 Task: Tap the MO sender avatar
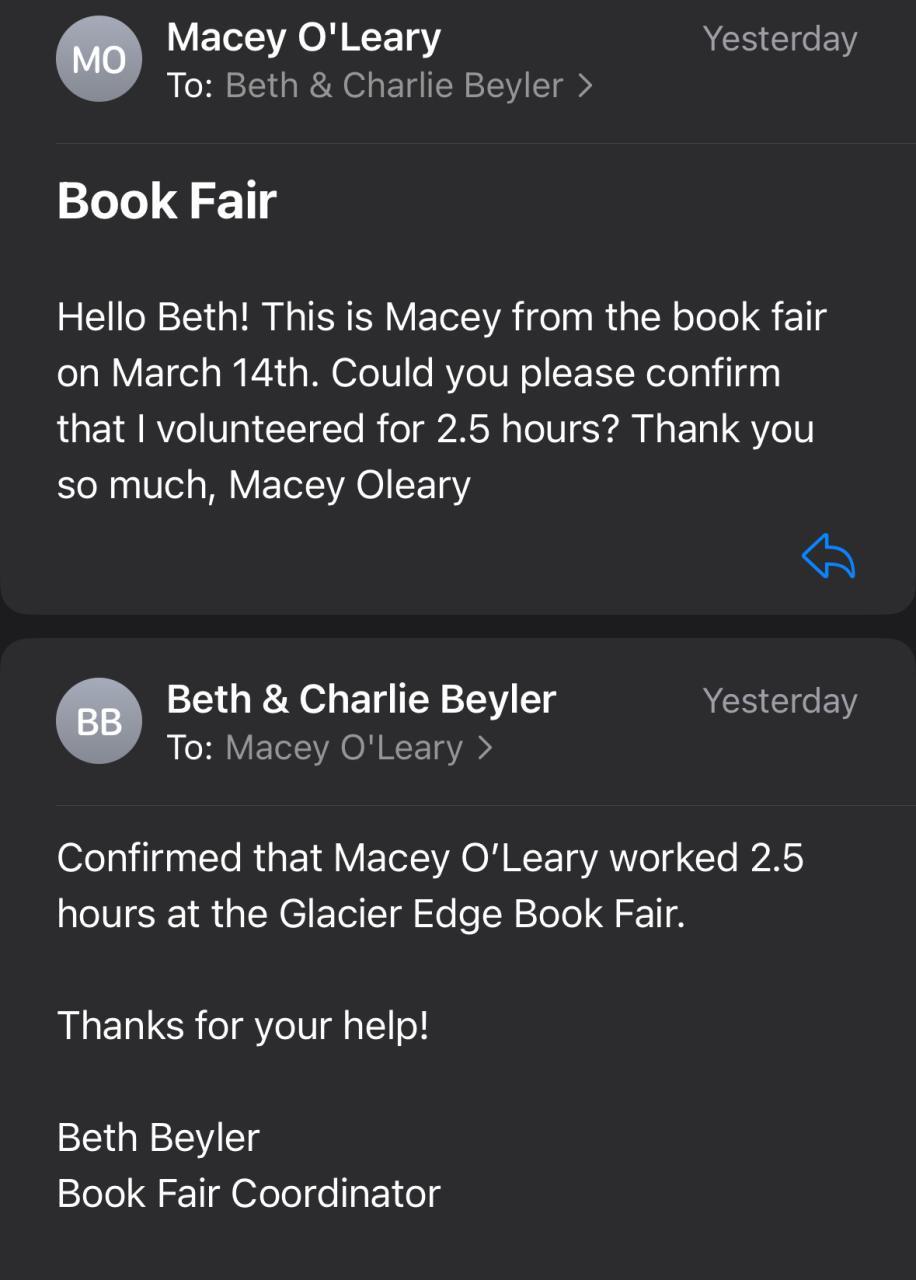pos(99,60)
